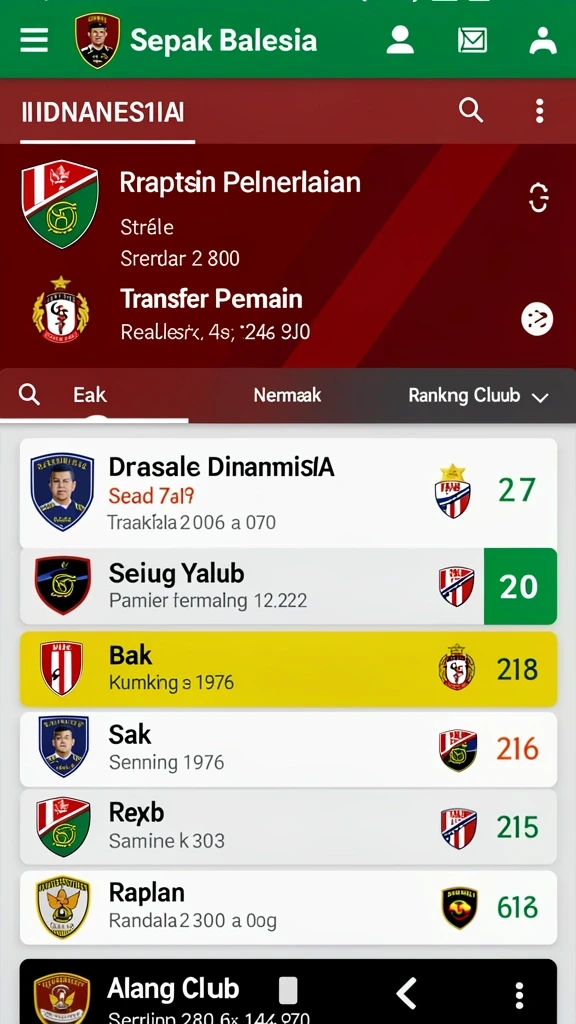Screen dimensions: 576x1024
Task: Open the Raplan club row
Action: (x=288, y=907)
